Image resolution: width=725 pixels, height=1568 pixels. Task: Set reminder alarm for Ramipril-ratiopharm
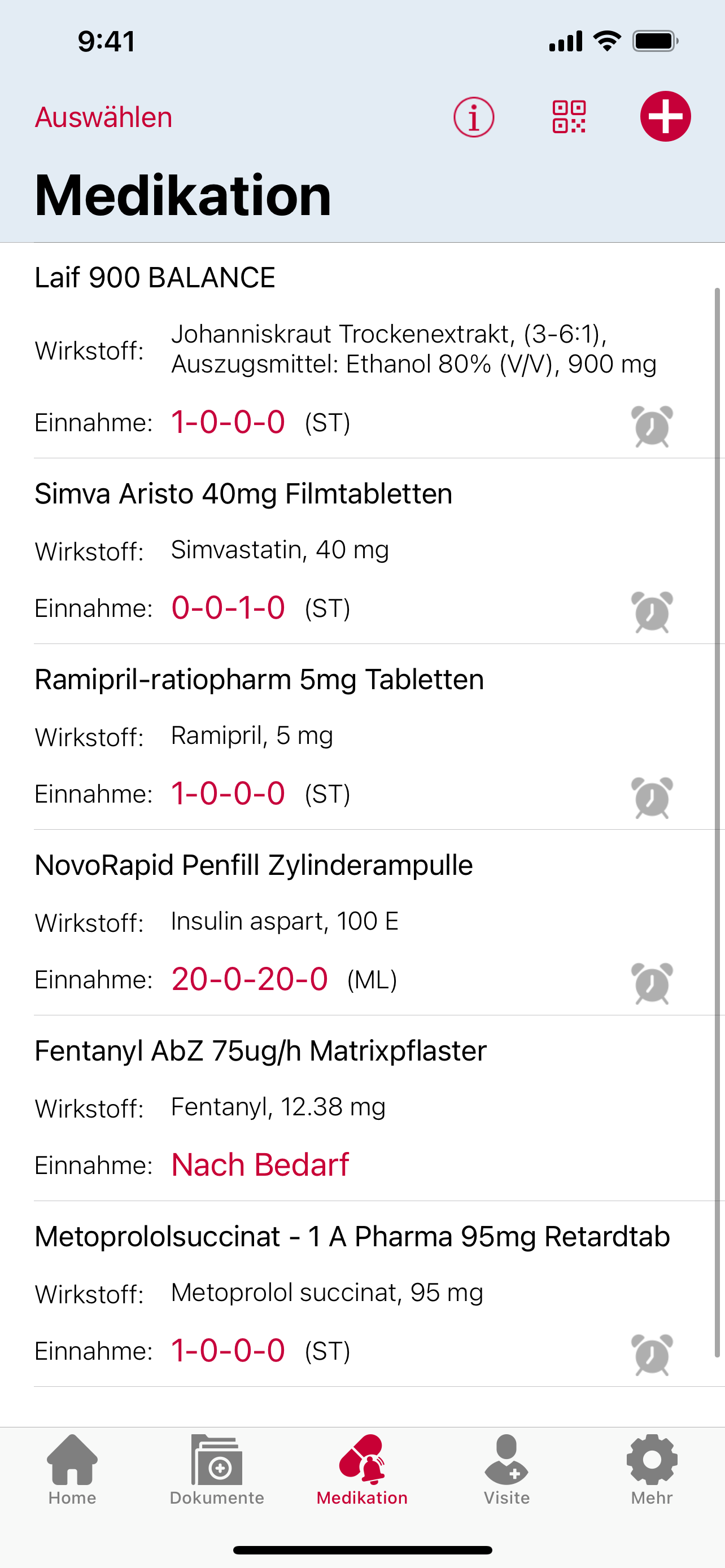coord(652,798)
